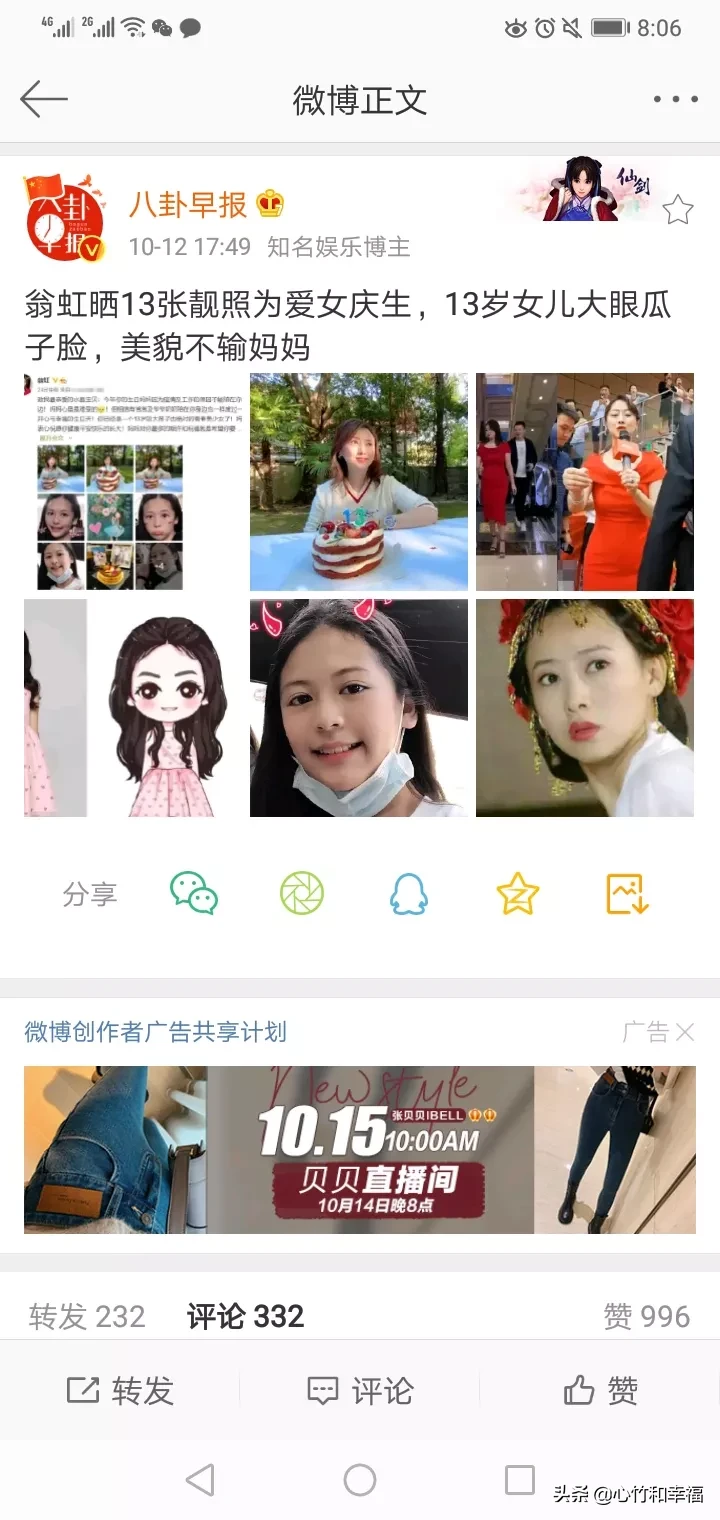Share the post to WeChat
The width and height of the screenshot is (720, 1520).
(193, 893)
